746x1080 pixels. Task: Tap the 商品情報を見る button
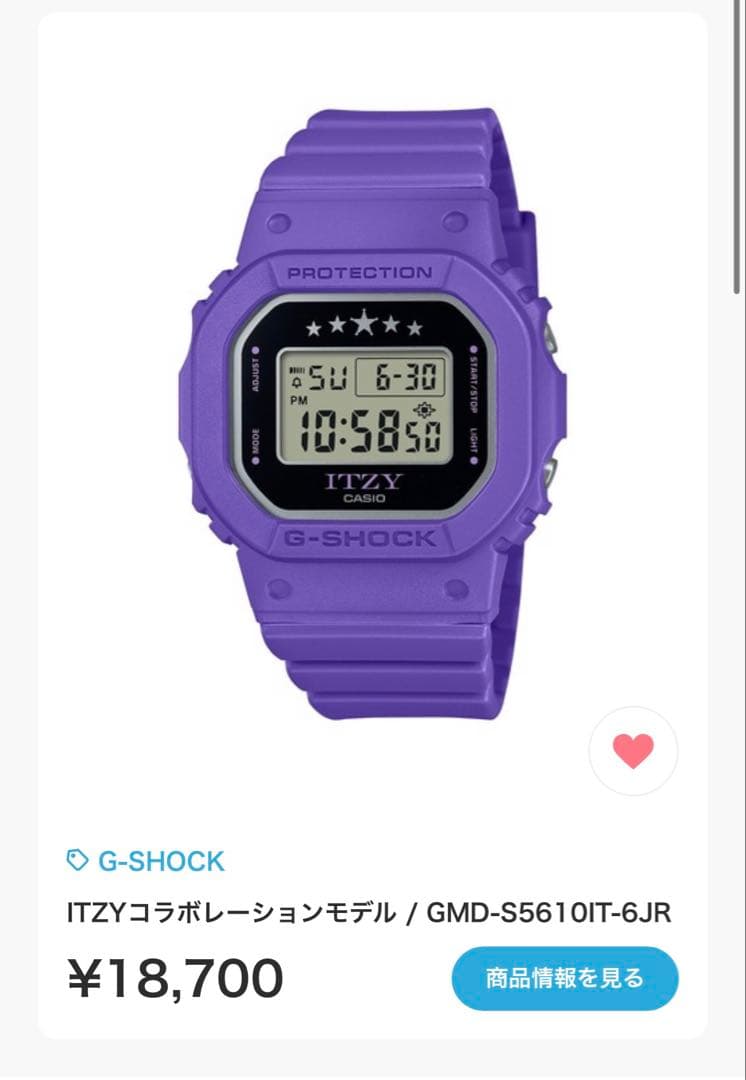(x=565, y=978)
